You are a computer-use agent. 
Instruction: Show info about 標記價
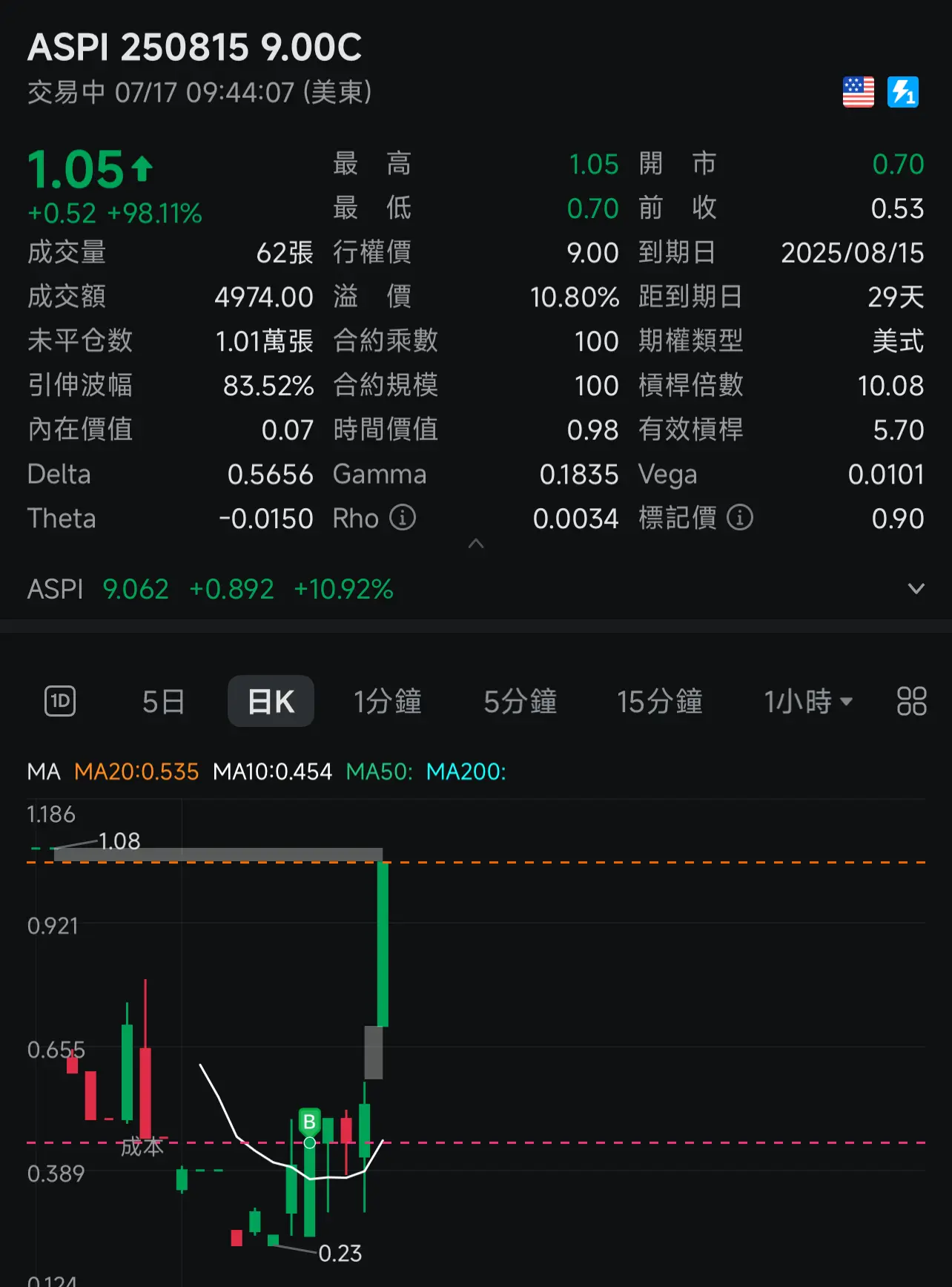tap(739, 518)
